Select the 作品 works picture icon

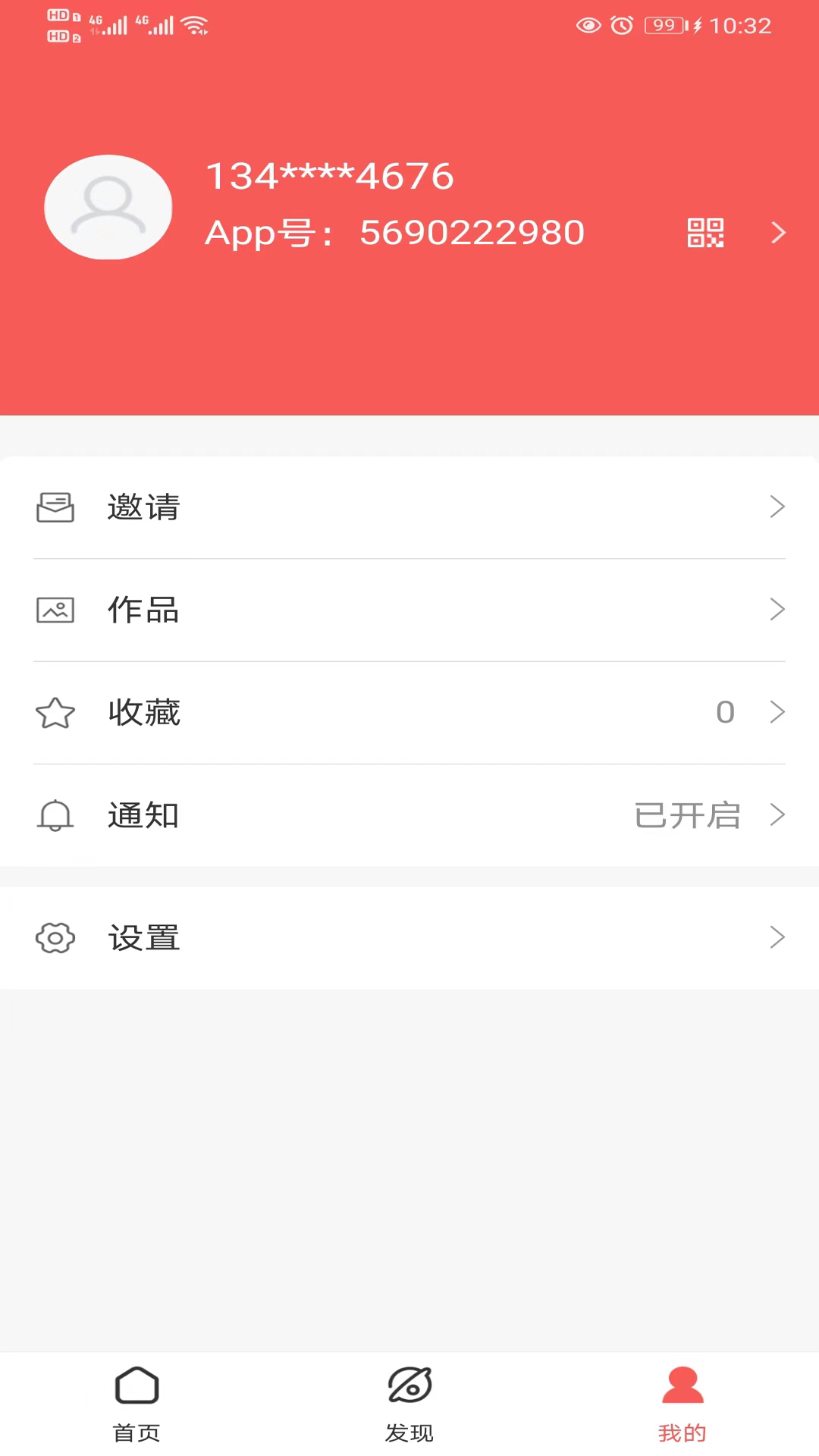[55, 609]
